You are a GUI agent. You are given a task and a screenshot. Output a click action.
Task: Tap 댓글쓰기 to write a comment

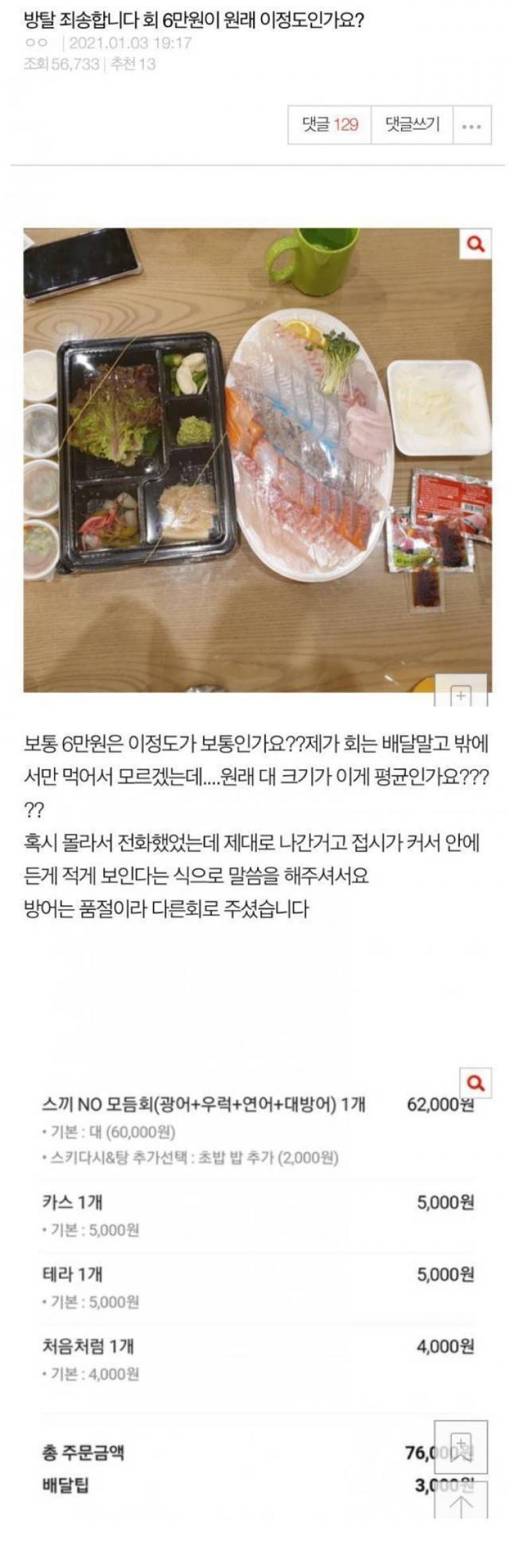pyautogui.click(x=413, y=125)
